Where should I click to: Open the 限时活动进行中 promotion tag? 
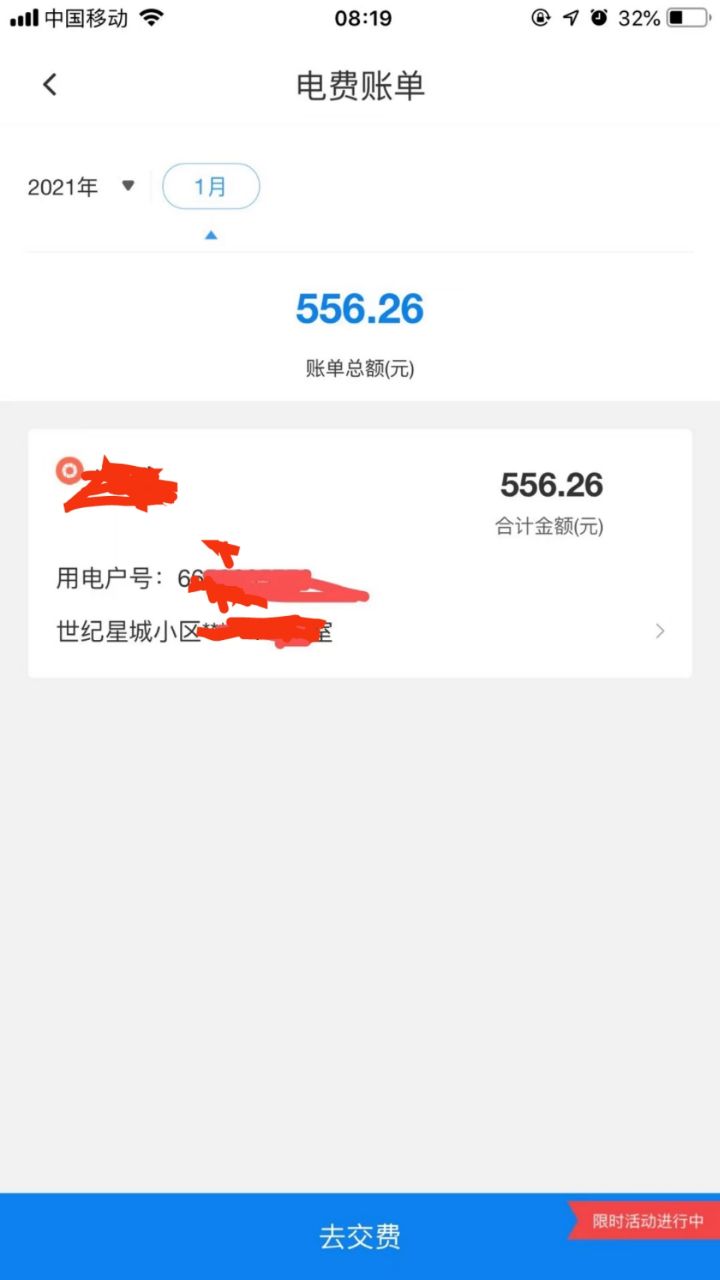[647, 1221]
